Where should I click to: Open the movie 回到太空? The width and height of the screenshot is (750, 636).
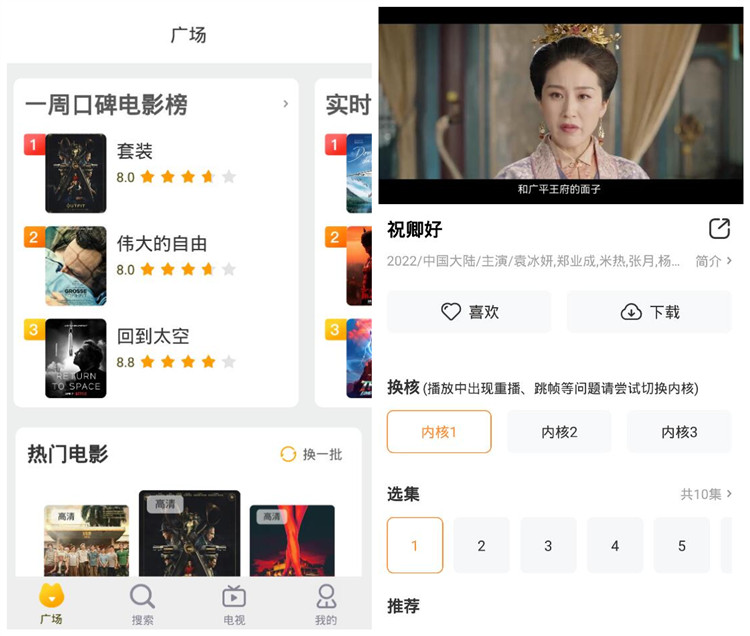(x=152, y=336)
